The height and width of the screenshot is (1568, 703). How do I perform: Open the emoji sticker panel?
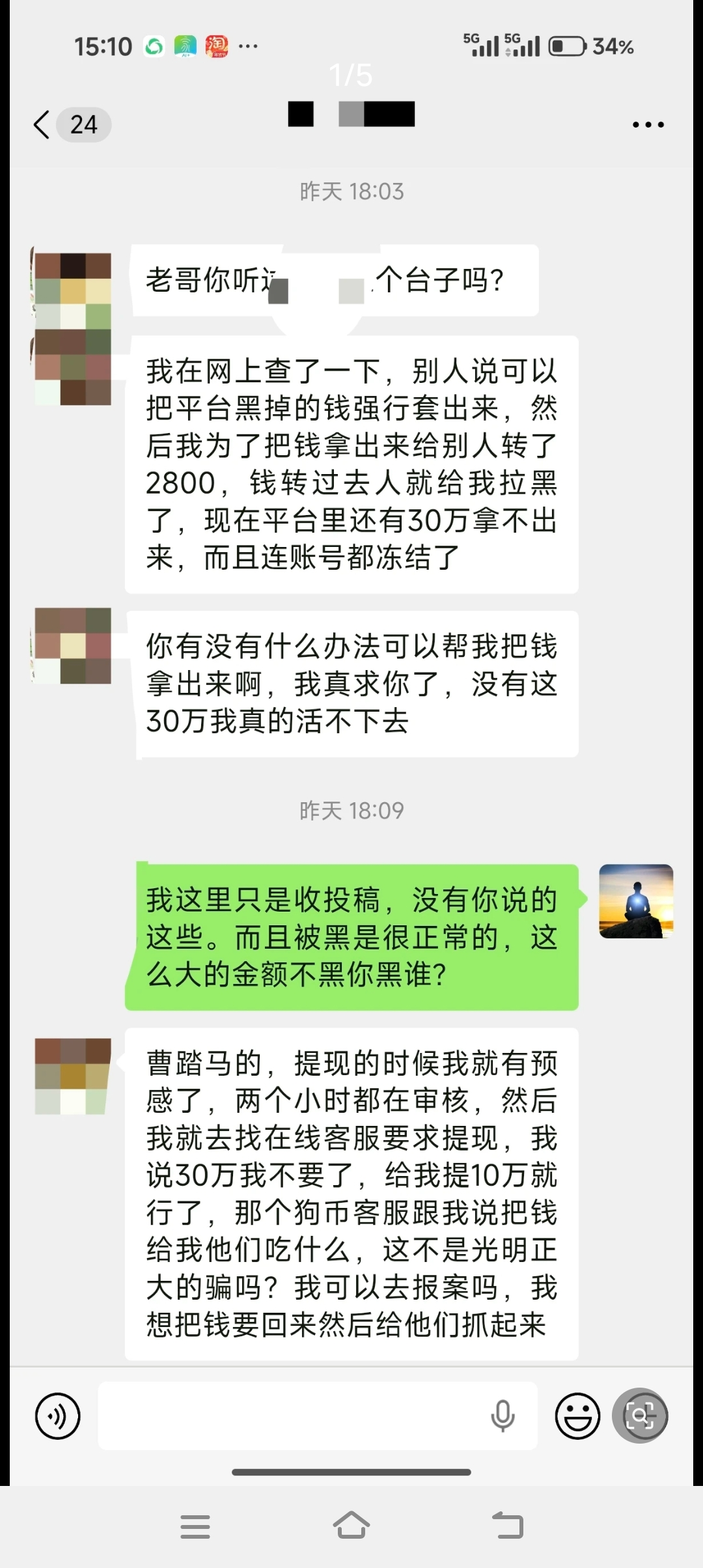[577, 1416]
